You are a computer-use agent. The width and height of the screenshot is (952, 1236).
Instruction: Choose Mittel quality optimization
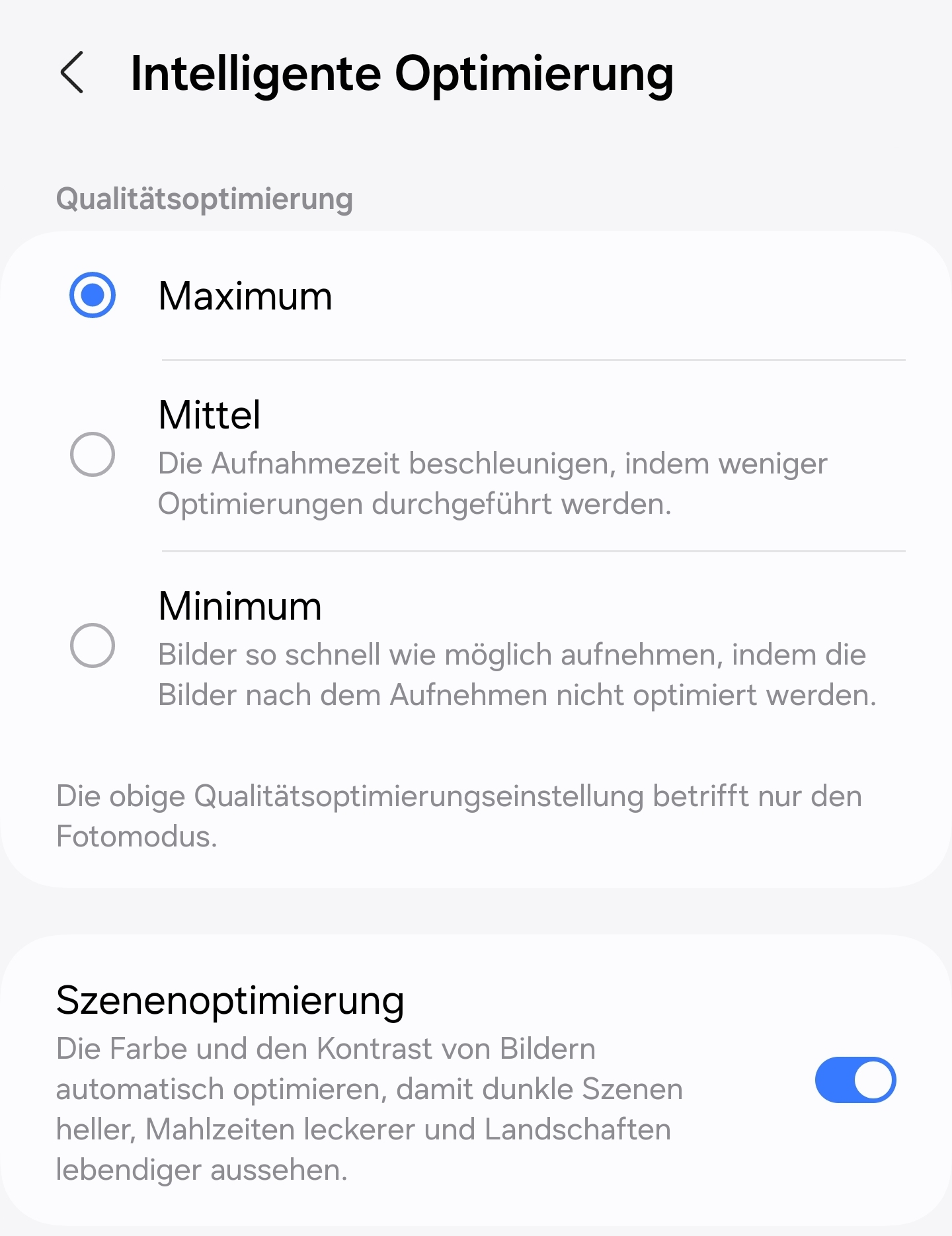(93, 454)
